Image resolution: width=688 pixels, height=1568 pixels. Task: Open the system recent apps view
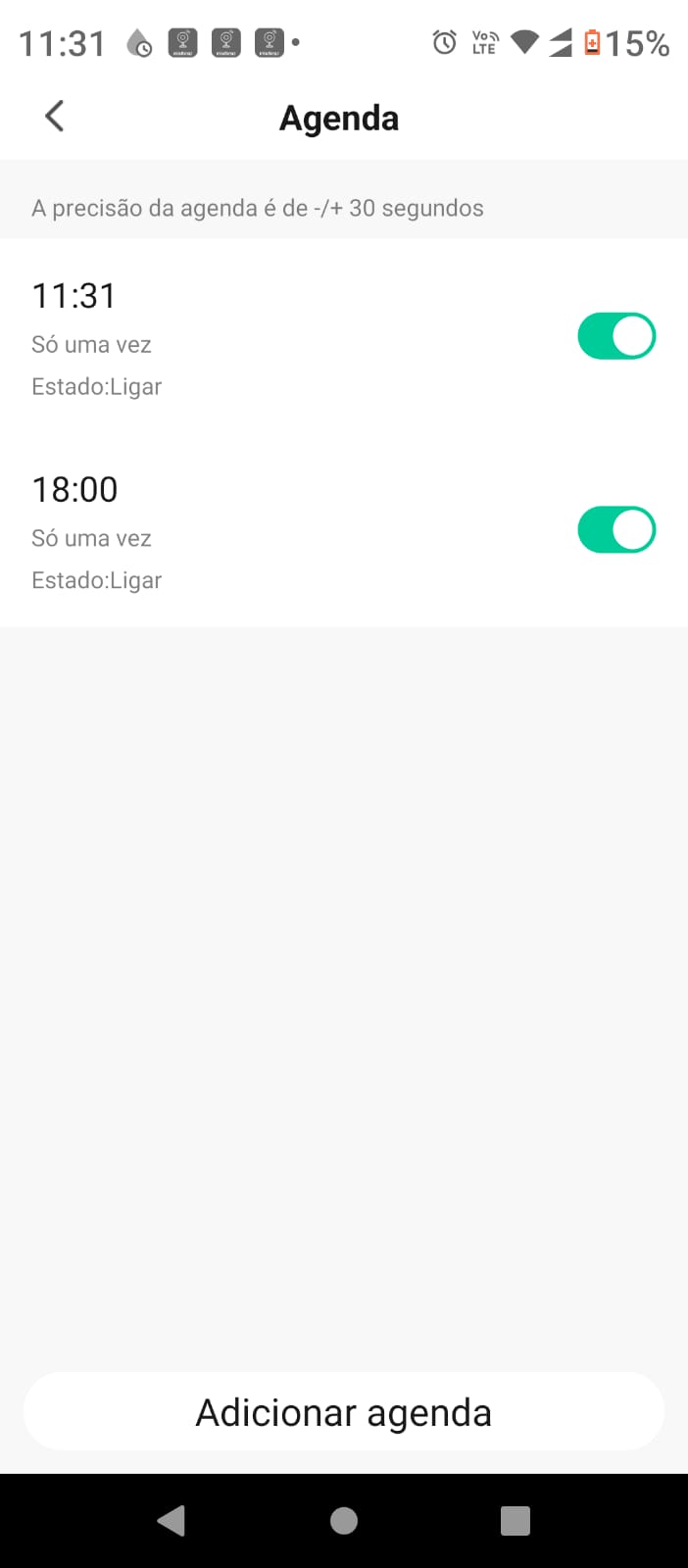pyautogui.click(x=516, y=1520)
